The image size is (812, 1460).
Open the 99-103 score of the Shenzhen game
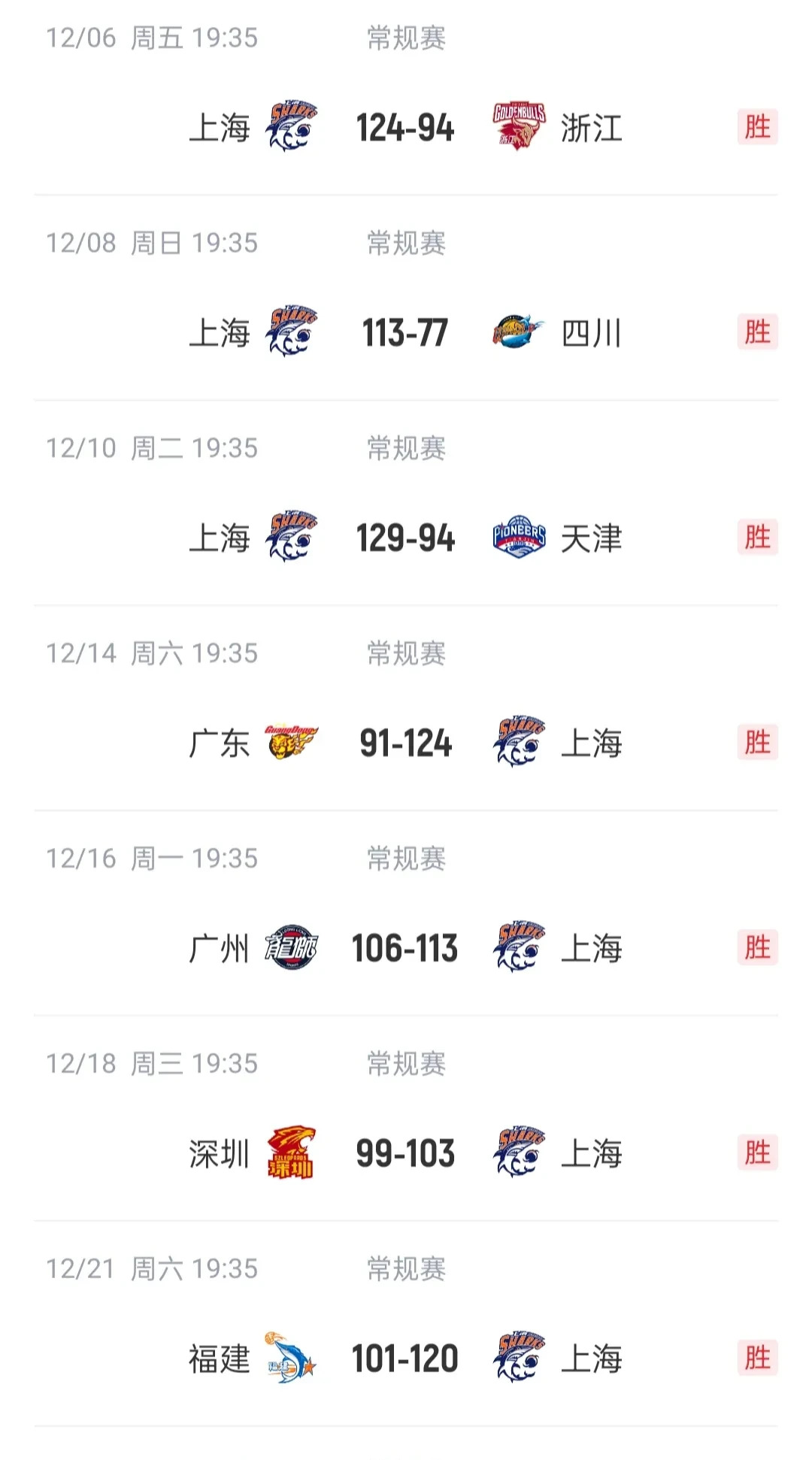(404, 1153)
